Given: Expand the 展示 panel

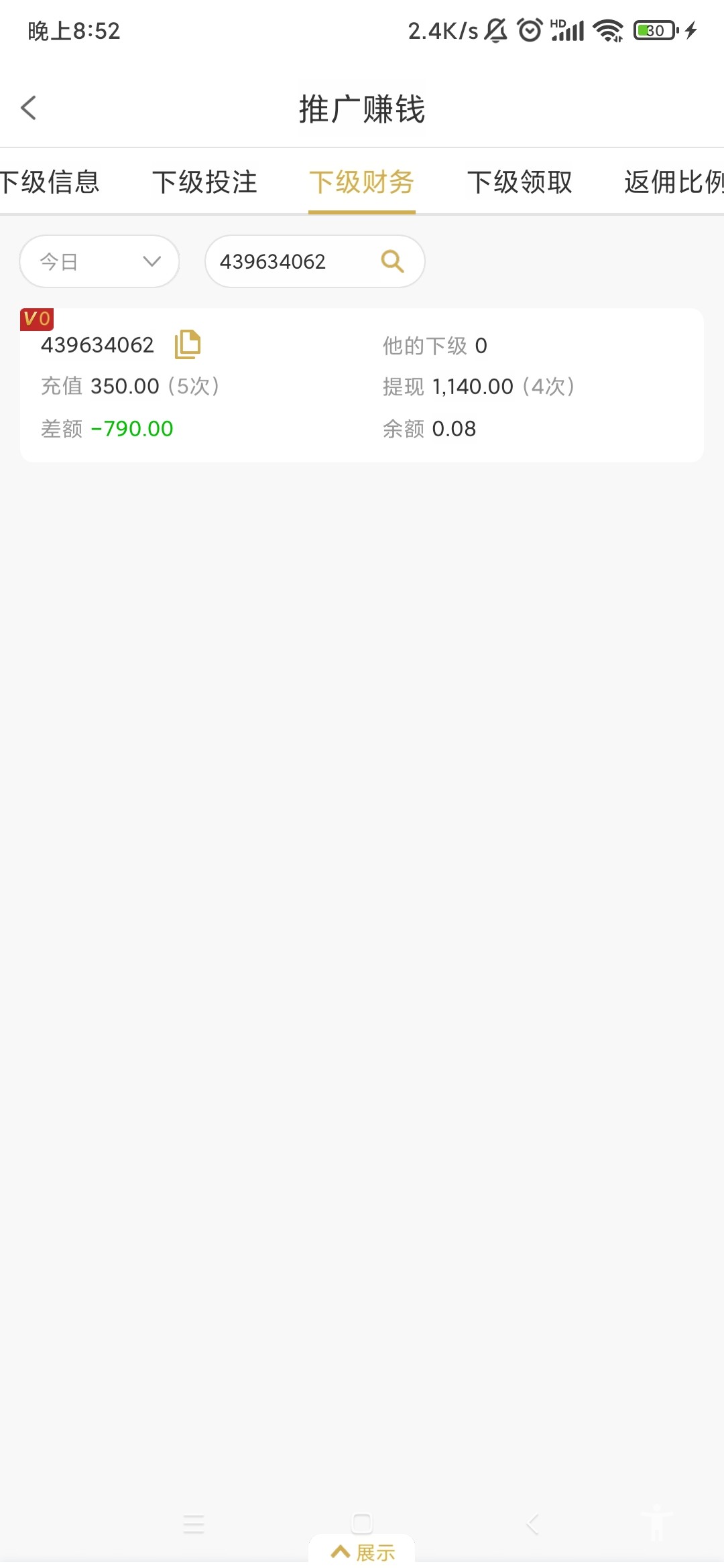Looking at the screenshot, I should coord(362,1552).
